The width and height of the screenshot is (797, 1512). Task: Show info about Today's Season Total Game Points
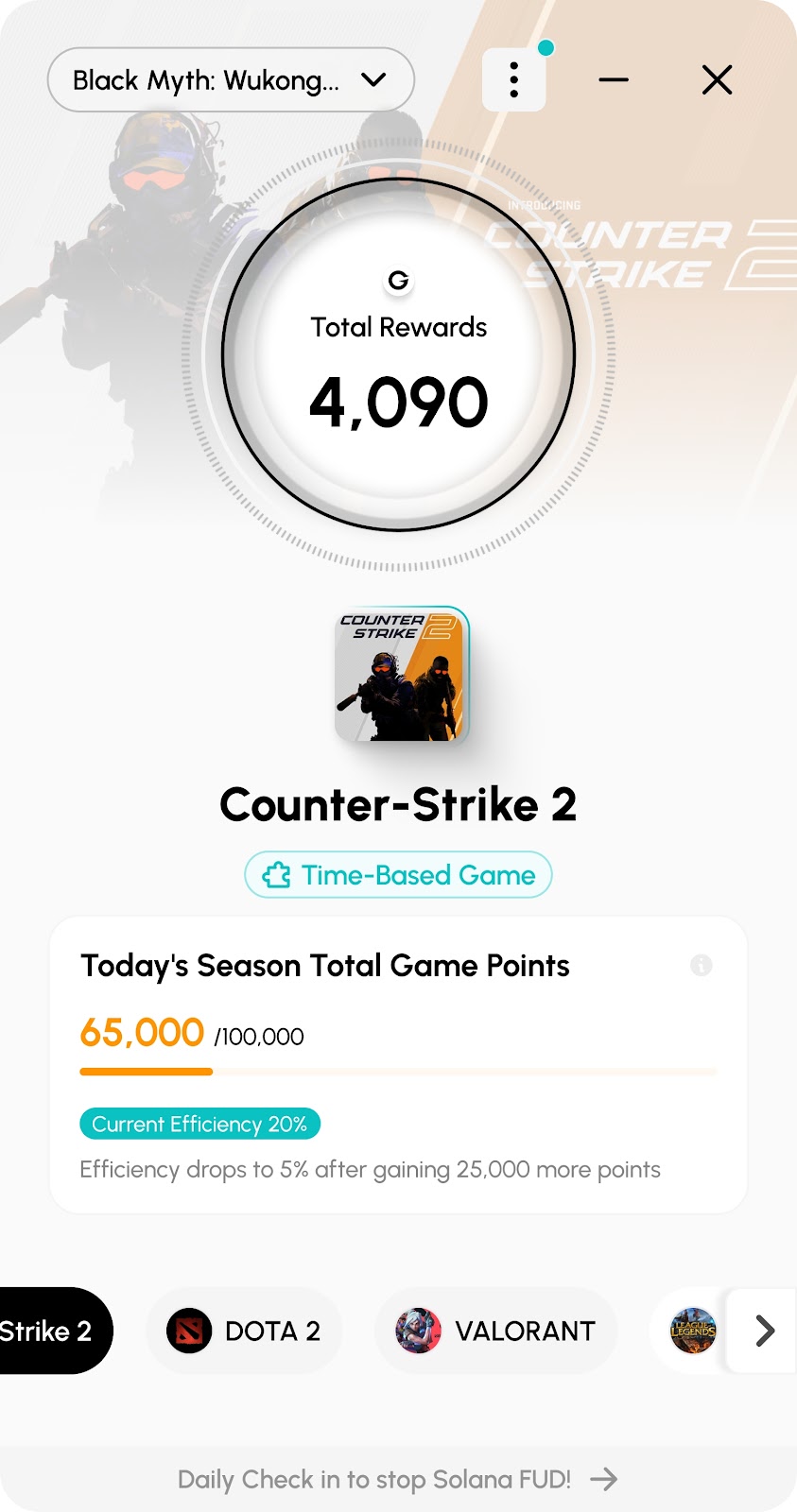click(701, 965)
